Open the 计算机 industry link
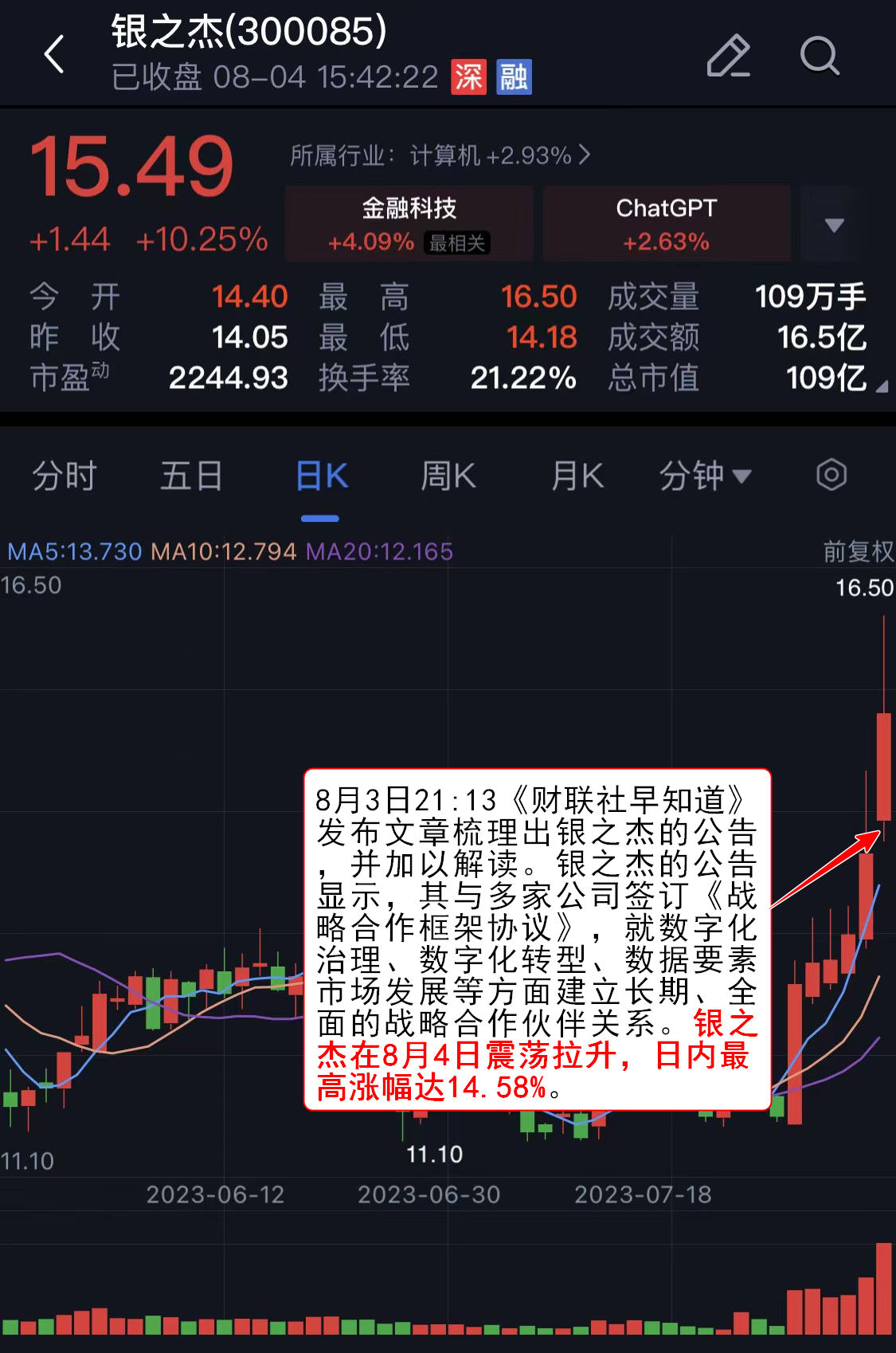Viewport: 896px width, 1353px height. [x=440, y=155]
